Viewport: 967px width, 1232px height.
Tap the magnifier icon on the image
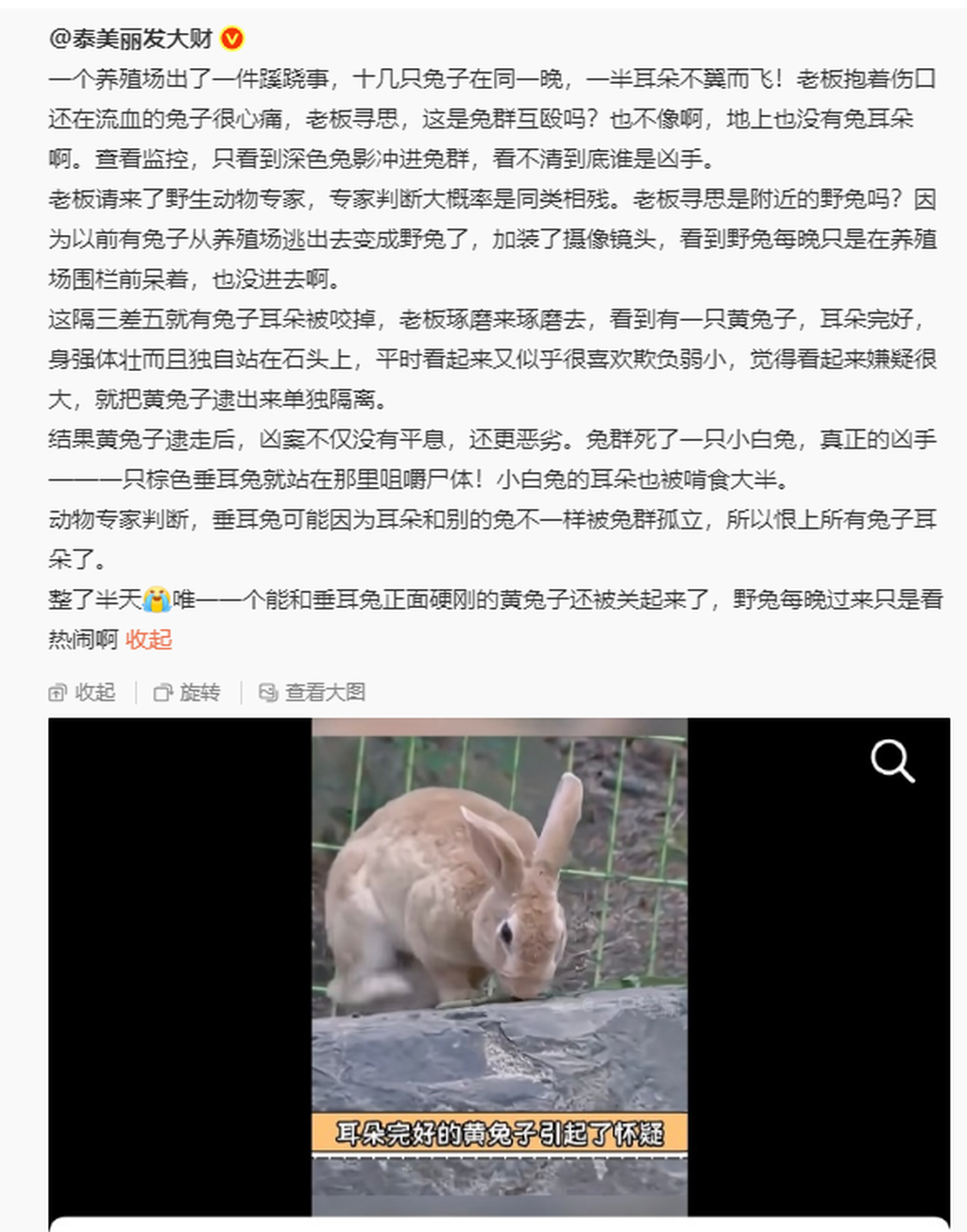(x=891, y=761)
